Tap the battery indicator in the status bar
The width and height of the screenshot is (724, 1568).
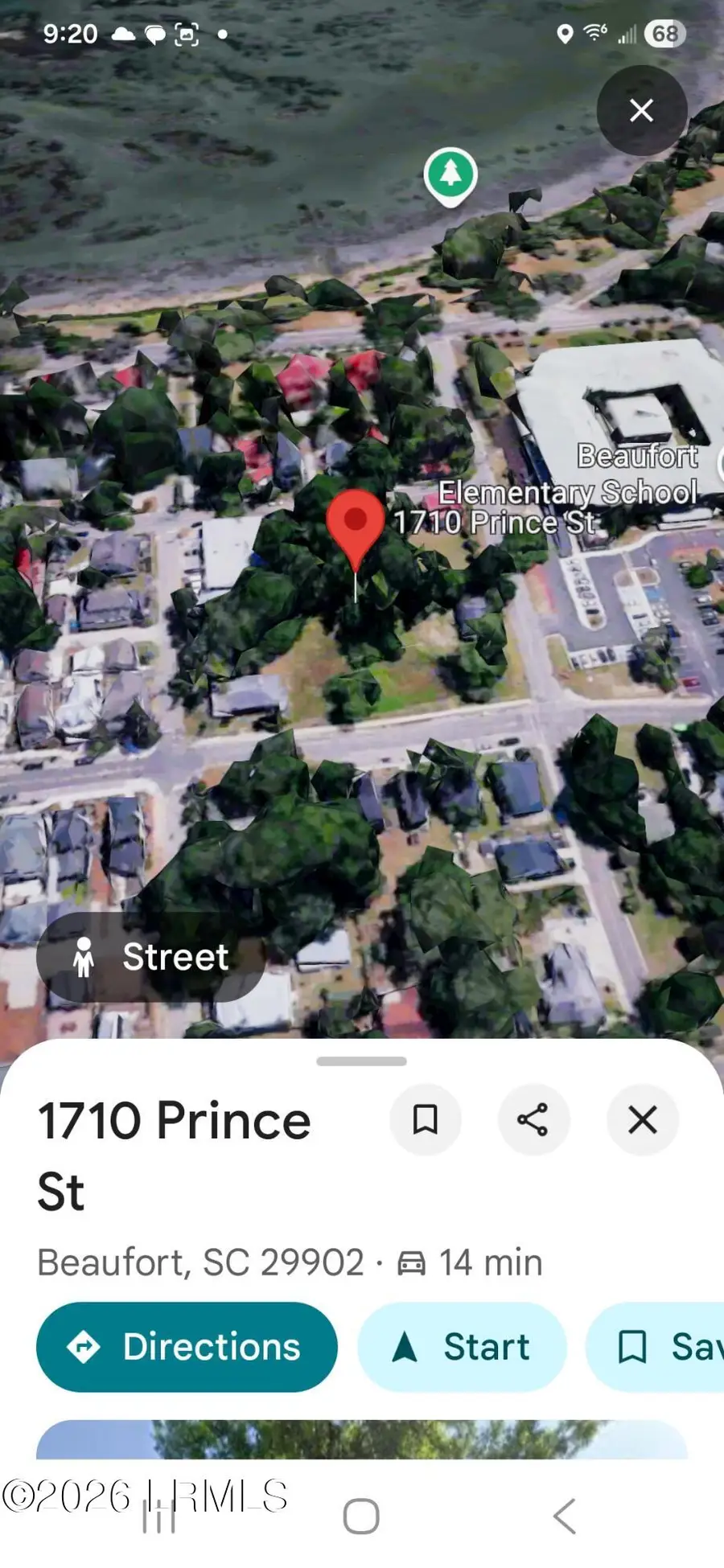(665, 34)
